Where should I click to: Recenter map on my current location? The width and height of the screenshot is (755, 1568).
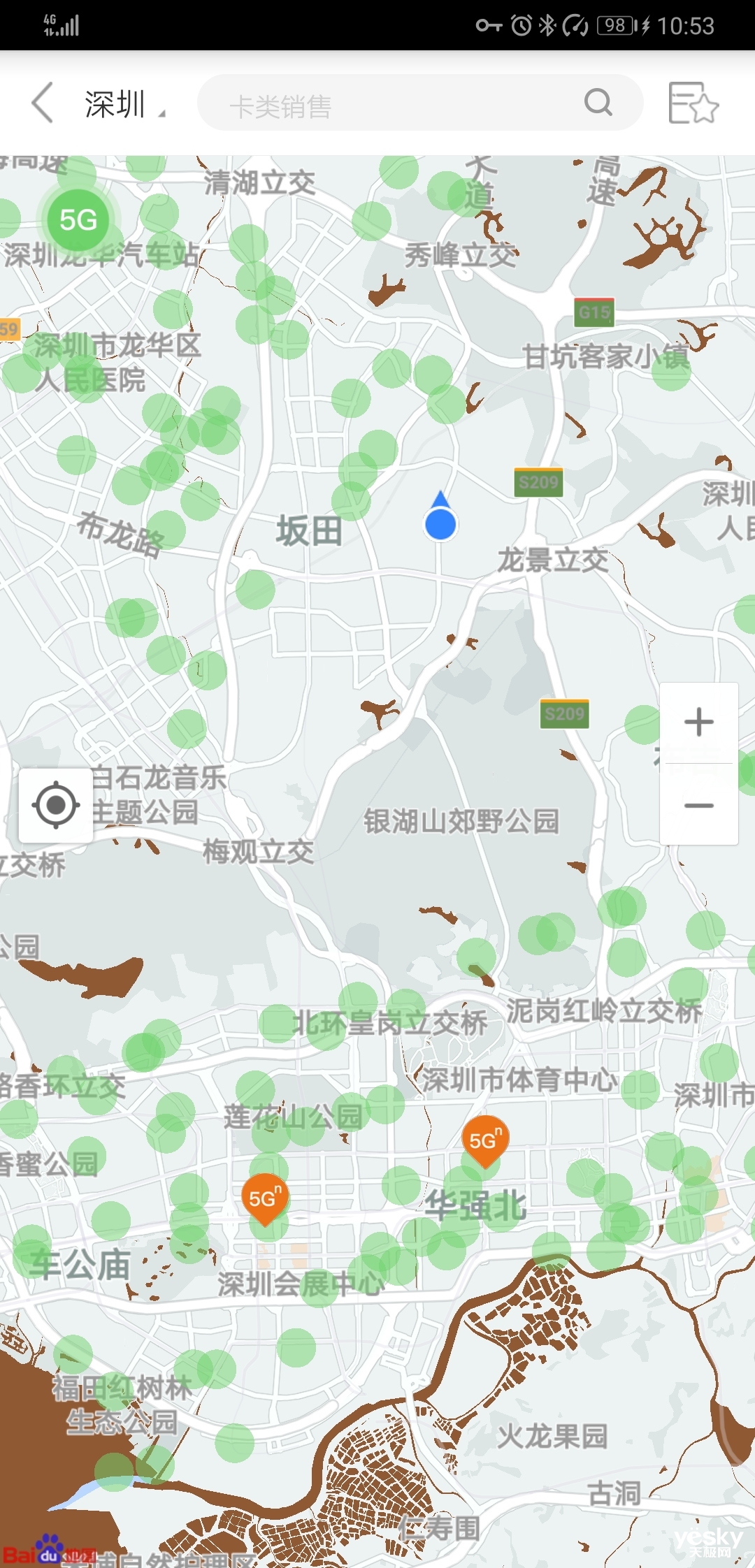click(56, 806)
